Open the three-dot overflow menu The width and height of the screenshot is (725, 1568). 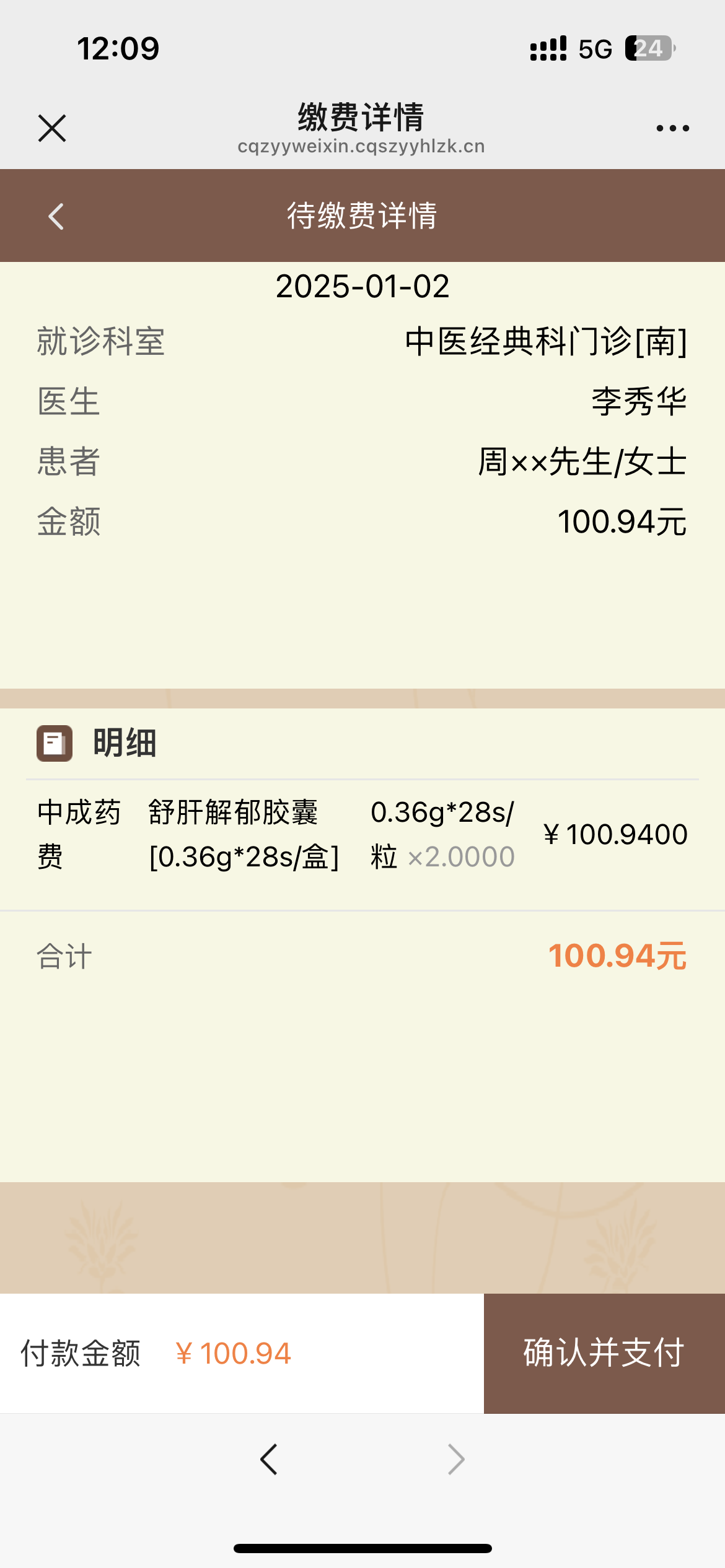point(672,128)
